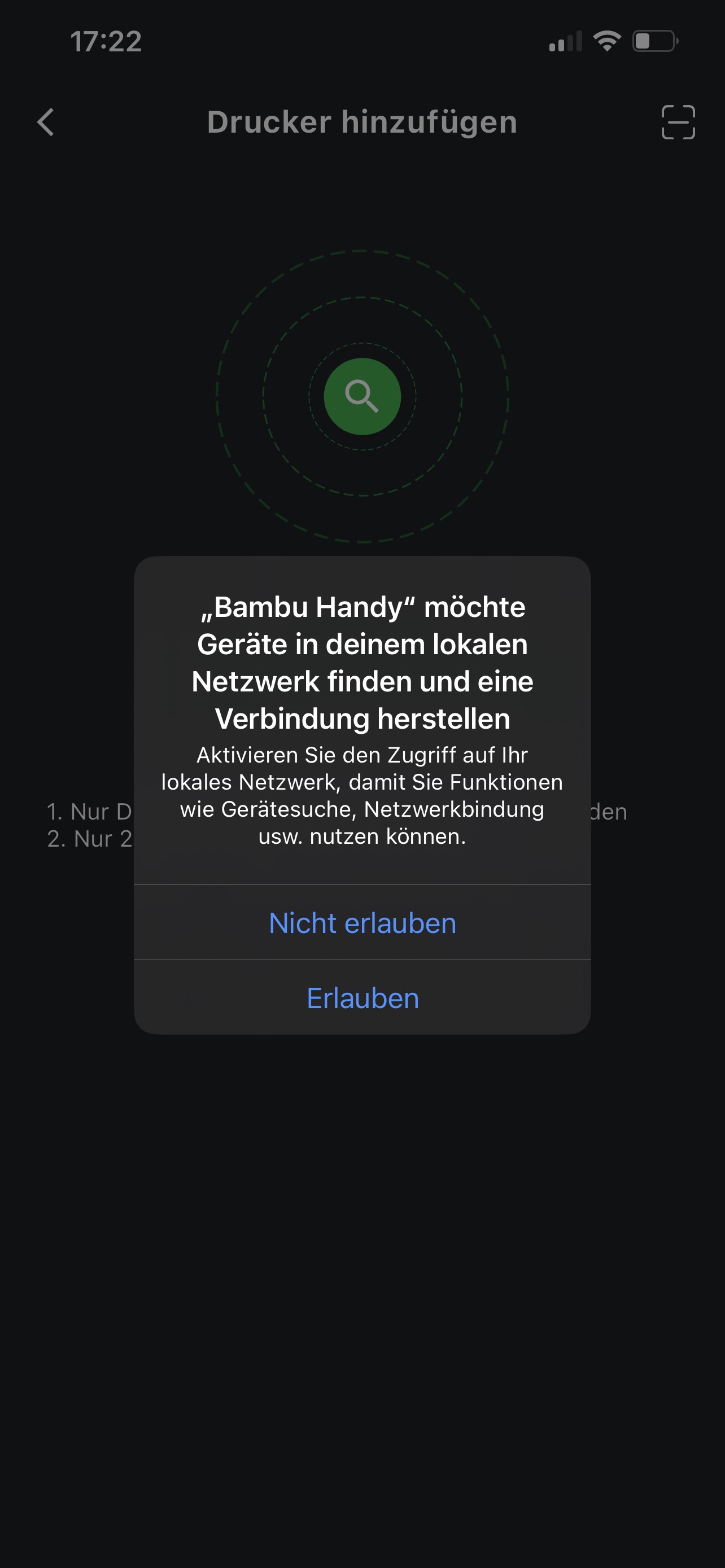
Task: Tap the green printer search button
Action: (x=362, y=396)
